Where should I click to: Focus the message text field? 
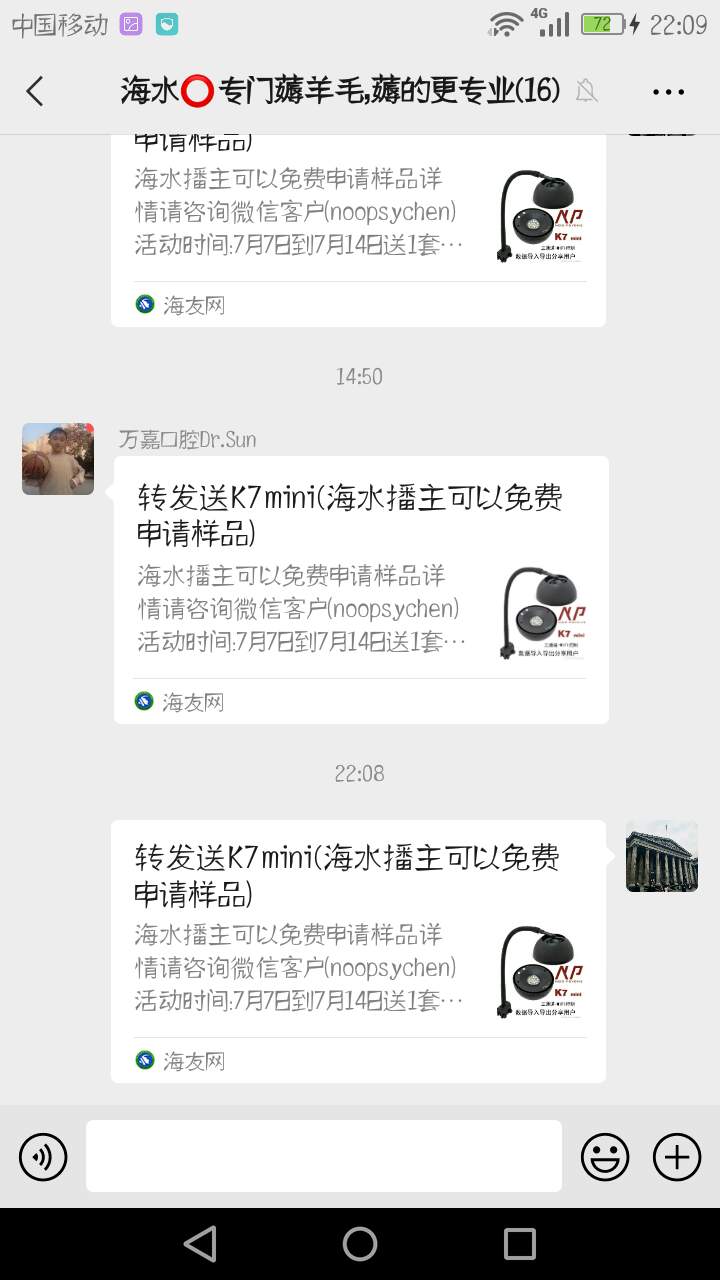[324, 1156]
